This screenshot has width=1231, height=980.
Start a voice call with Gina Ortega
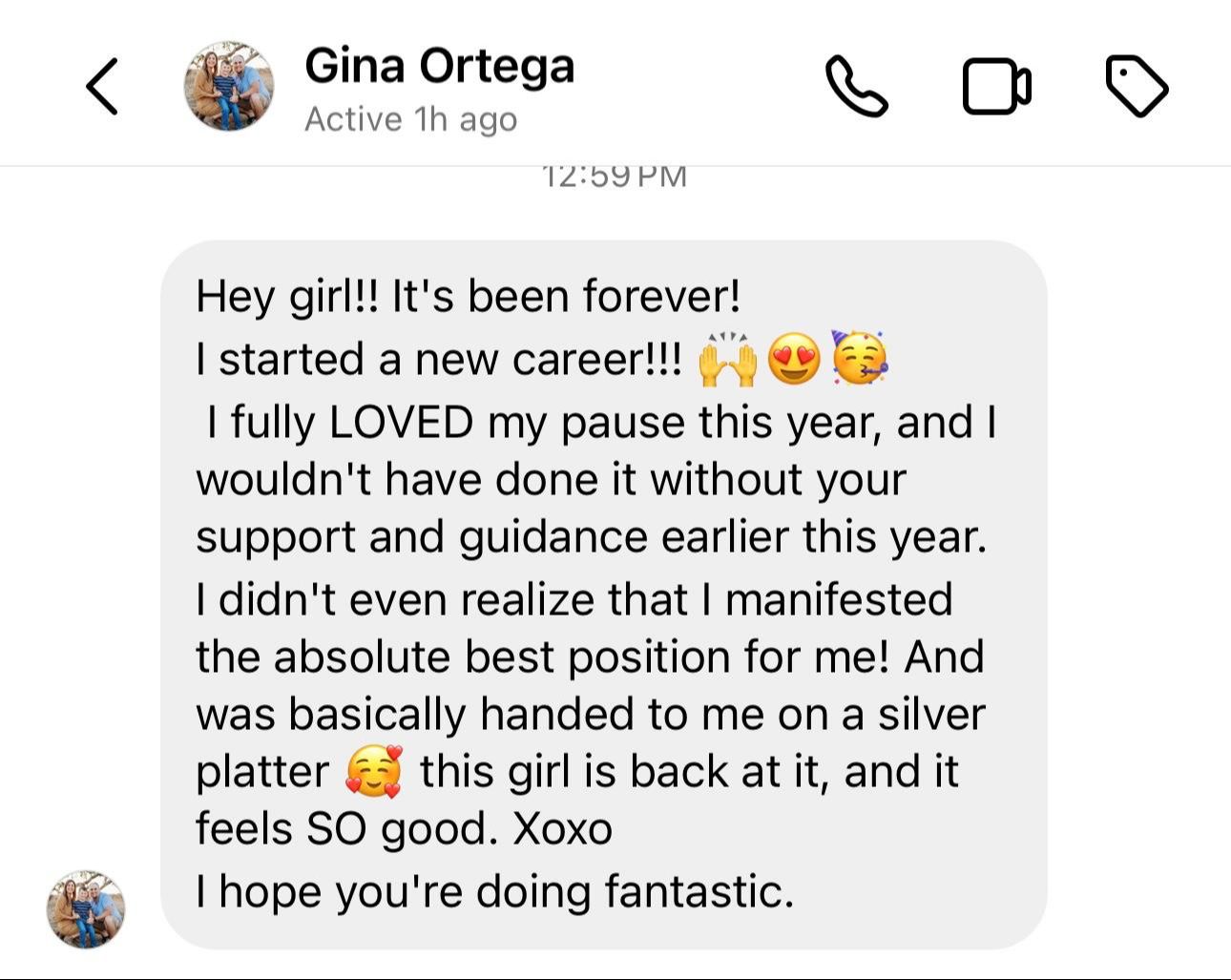(x=856, y=87)
